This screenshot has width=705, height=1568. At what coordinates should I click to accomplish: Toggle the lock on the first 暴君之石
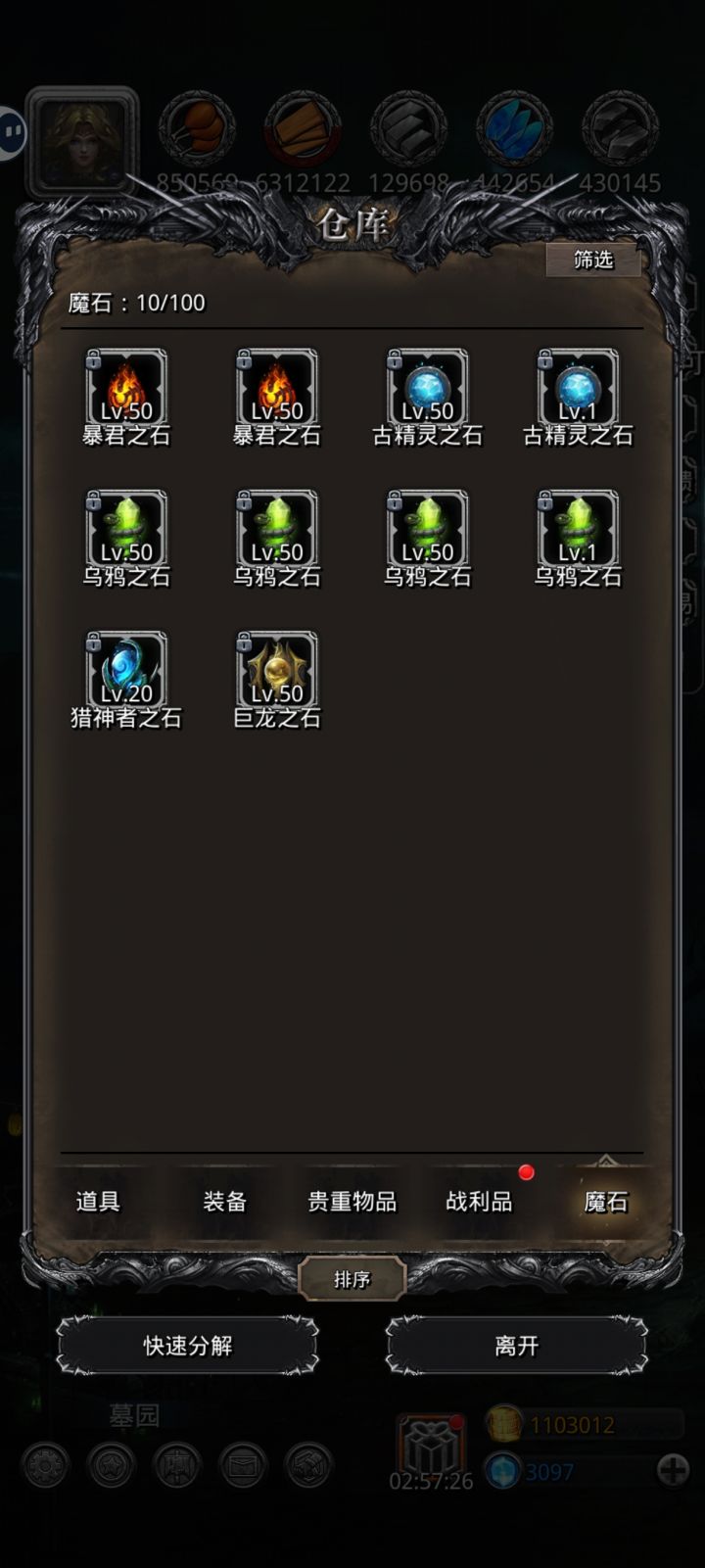coord(93,361)
